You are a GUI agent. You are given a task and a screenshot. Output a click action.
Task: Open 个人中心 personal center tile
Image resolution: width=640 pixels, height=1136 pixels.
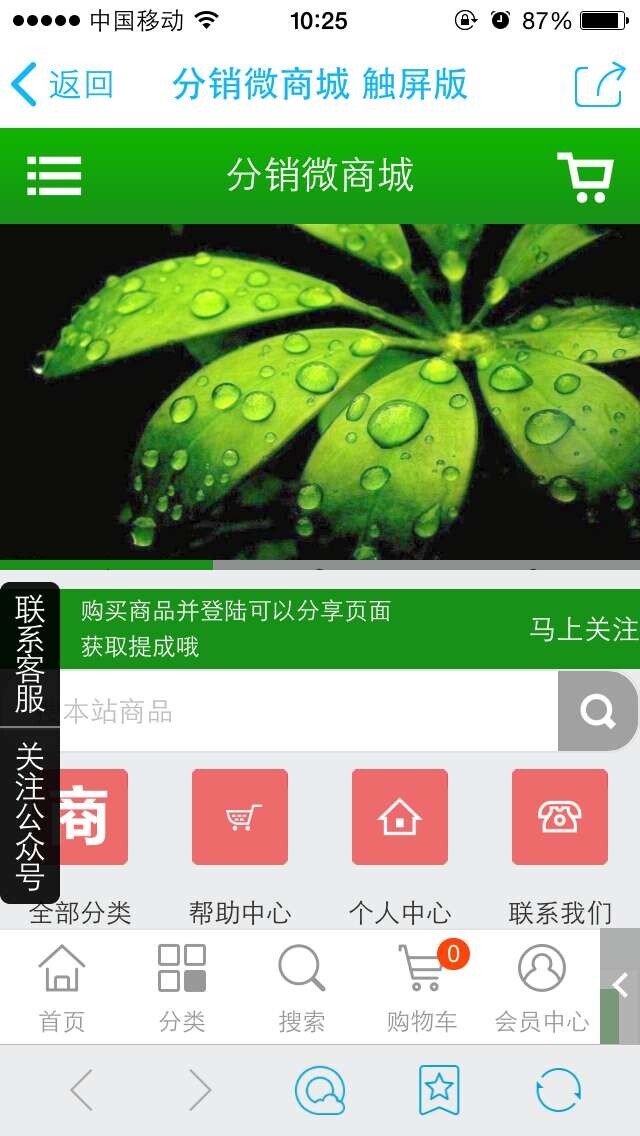[x=400, y=817]
